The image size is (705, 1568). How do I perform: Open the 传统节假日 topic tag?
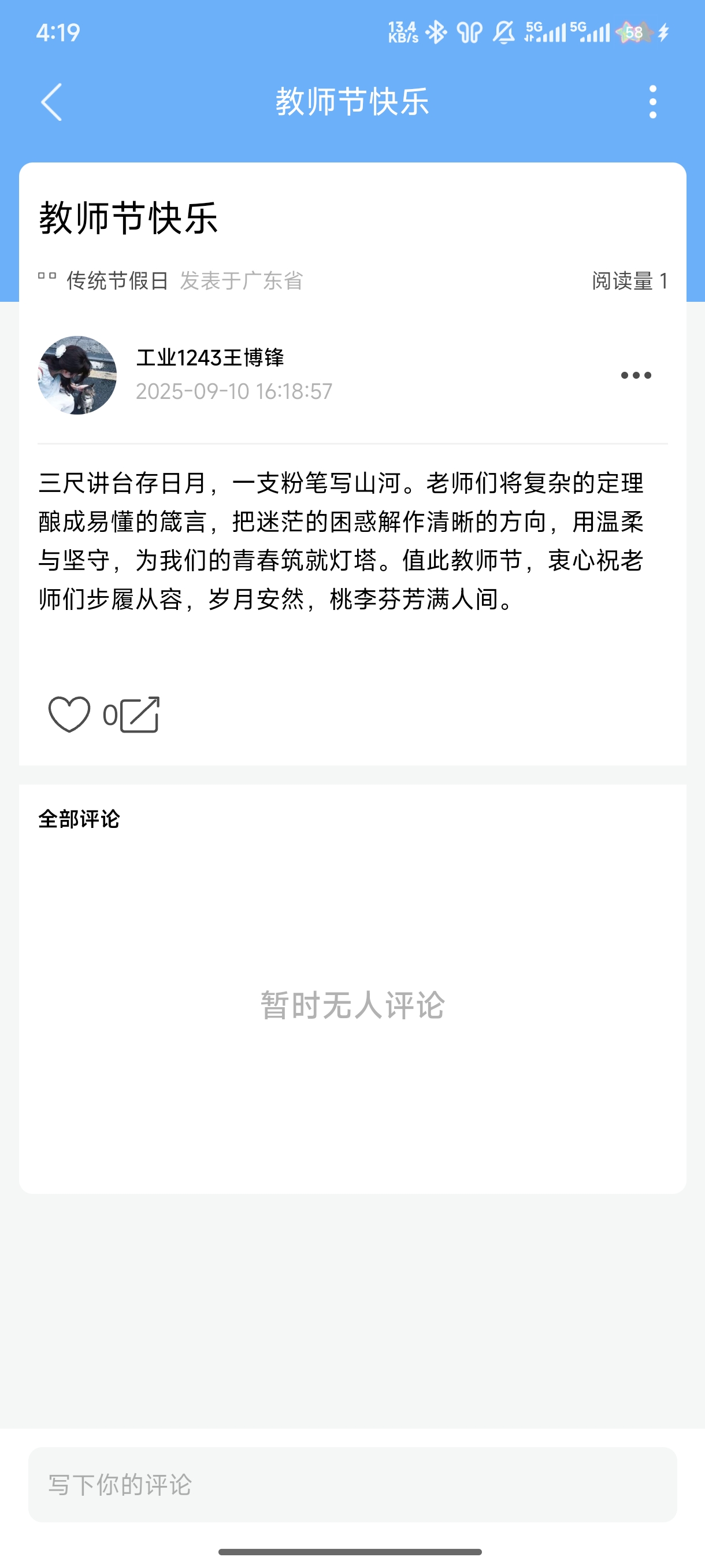pos(116,280)
